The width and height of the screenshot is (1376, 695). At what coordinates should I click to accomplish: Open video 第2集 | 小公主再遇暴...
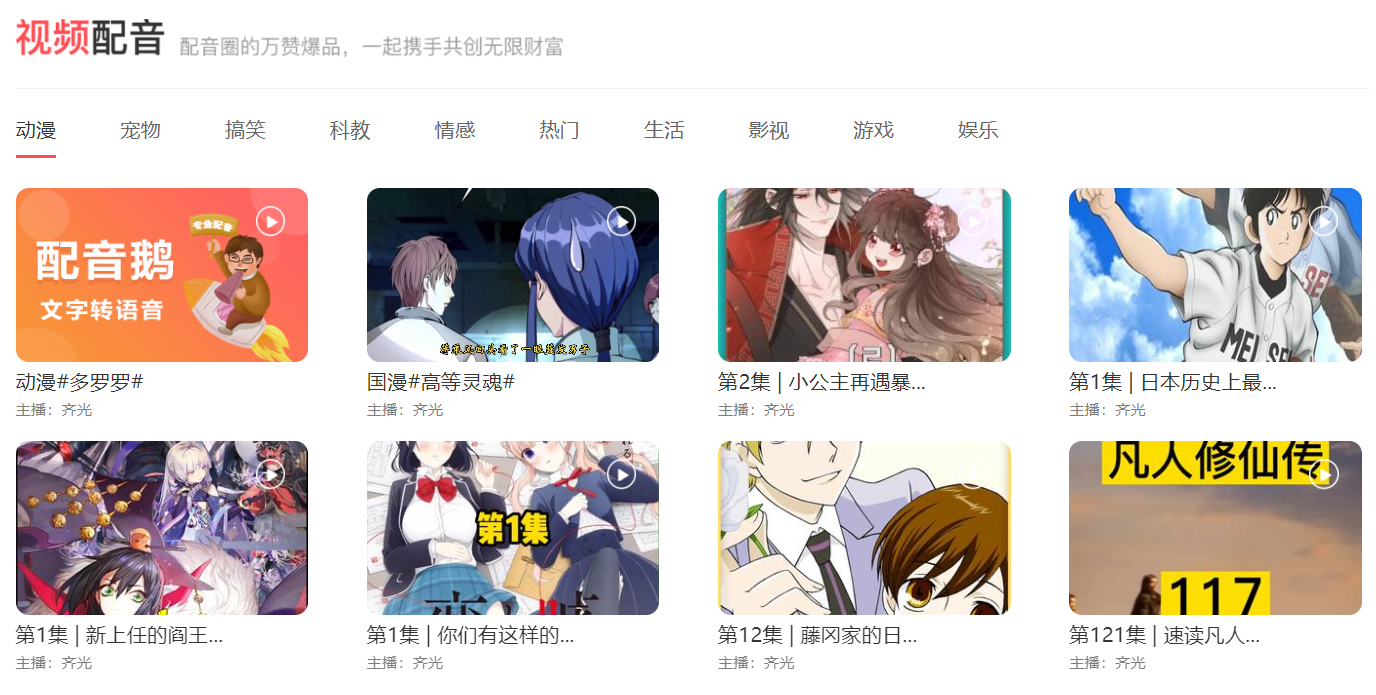coord(864,275)
